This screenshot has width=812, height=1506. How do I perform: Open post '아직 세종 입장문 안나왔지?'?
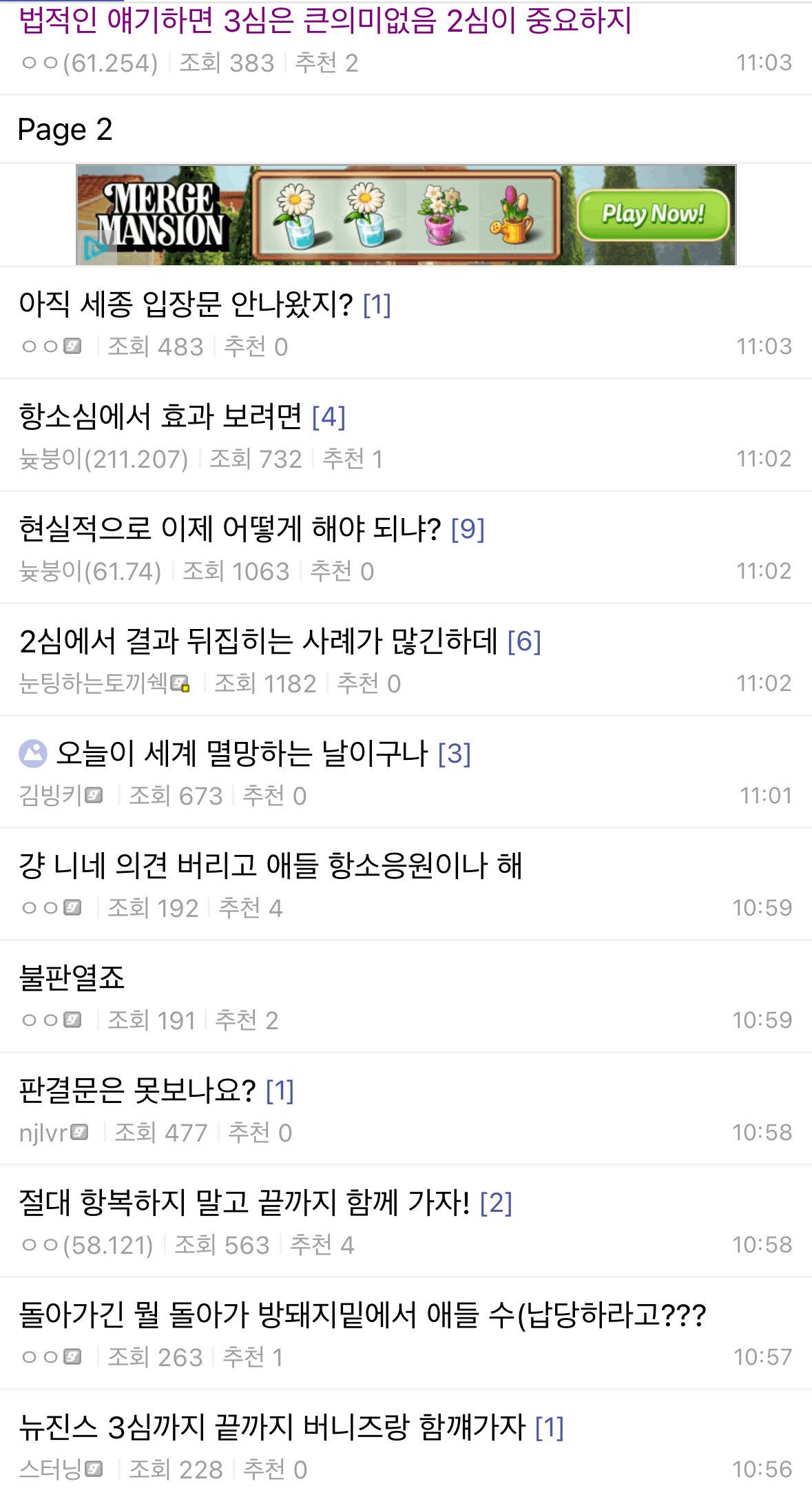(186, 305)
